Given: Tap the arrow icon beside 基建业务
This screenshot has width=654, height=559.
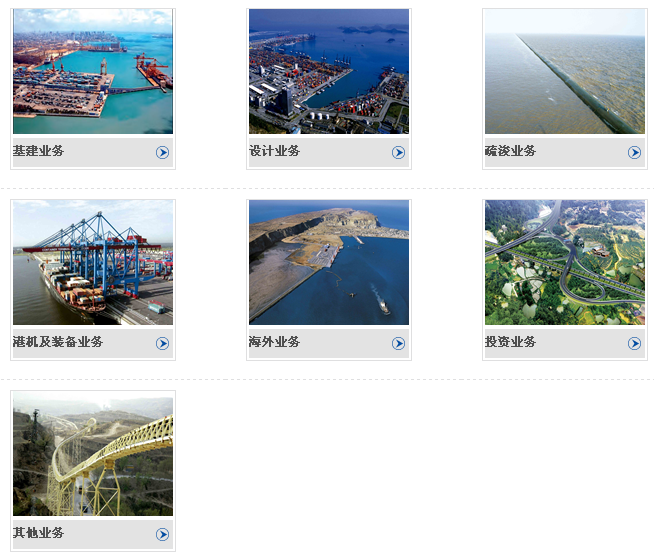Looking at the screenshot, I should (x=162, y=153).
